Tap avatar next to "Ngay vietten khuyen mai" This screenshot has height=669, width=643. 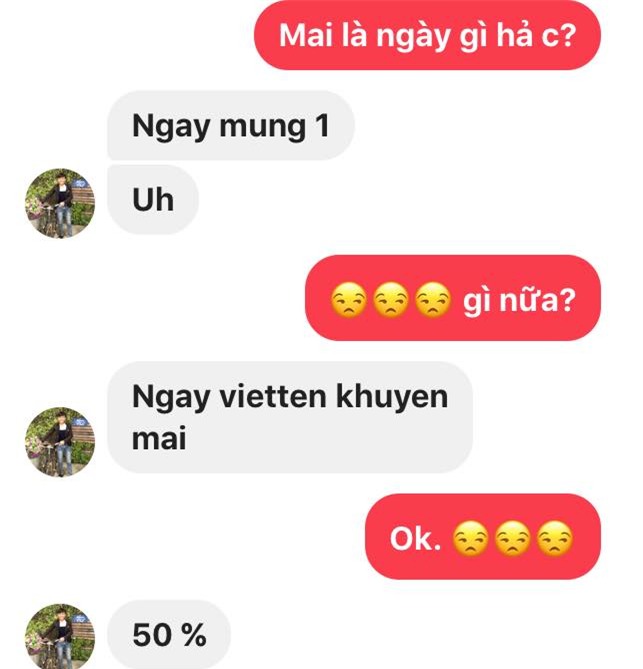pos(60,441)
